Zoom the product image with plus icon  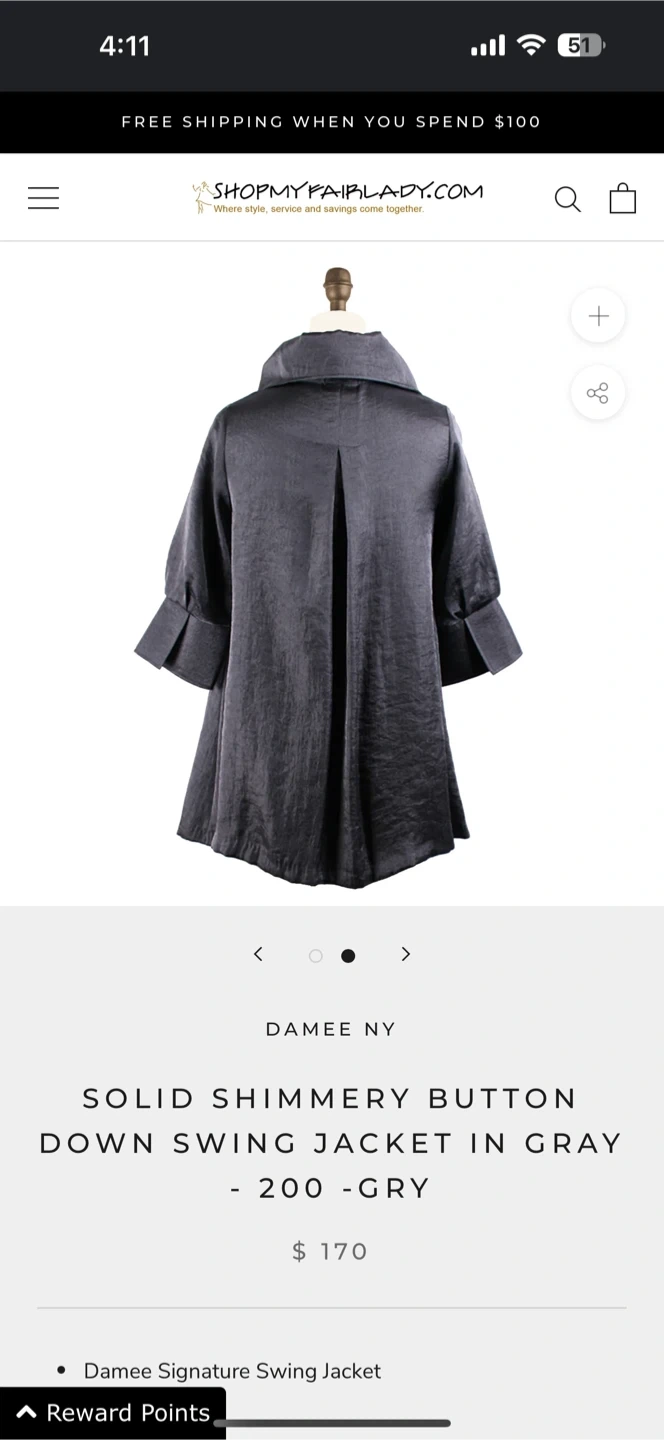[x=598, y=316]
